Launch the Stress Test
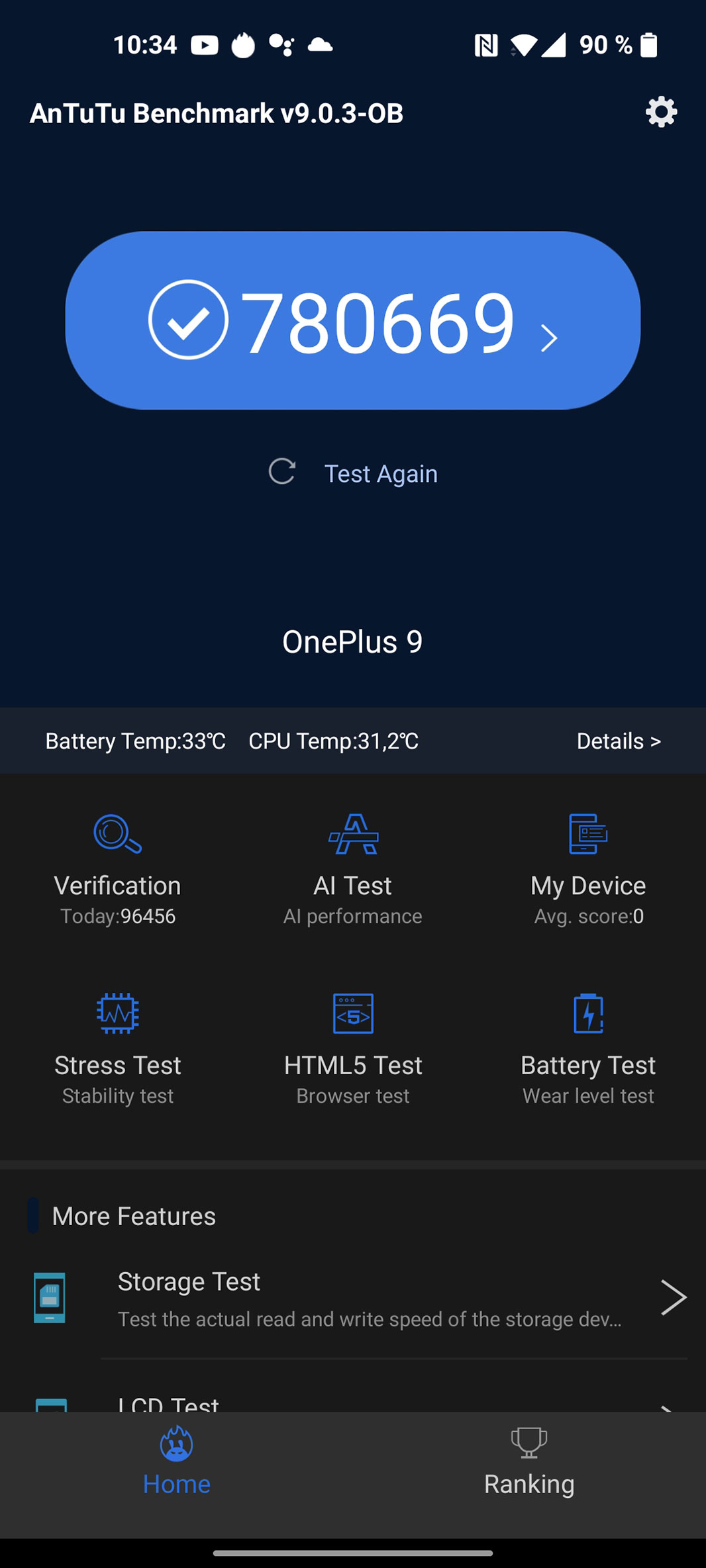Image resolution: width=706 pixels, height=1568 pixels. (118, 1047)
